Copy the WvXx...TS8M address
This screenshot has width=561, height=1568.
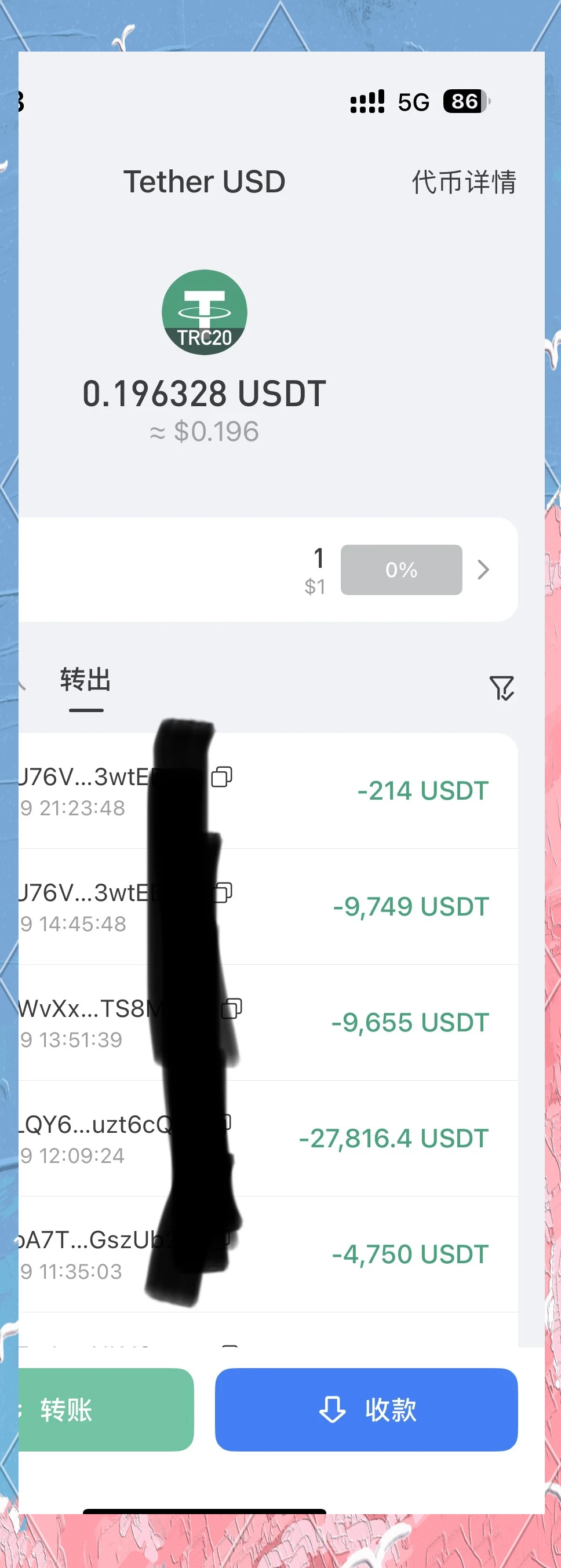(232, 1009)
